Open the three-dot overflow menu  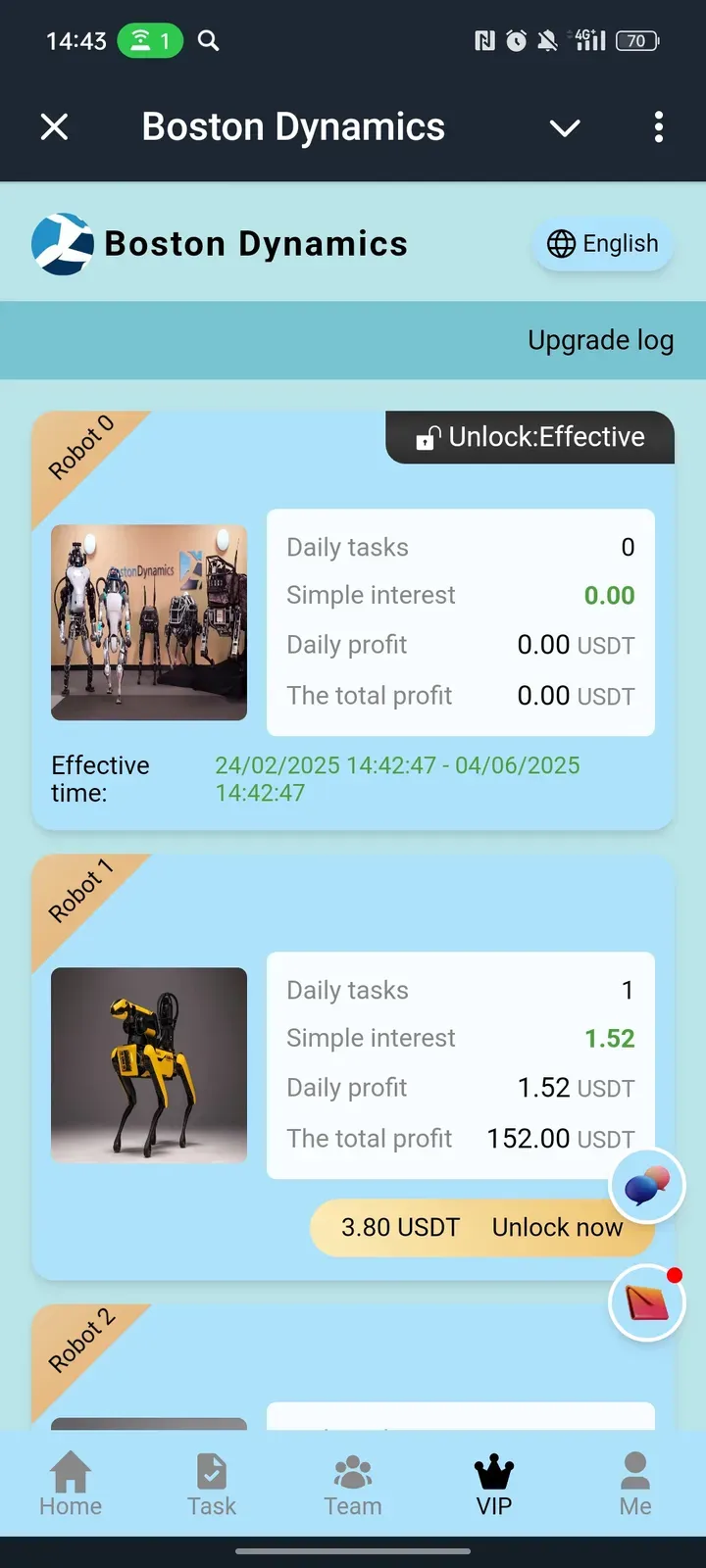tap(658, 126)
